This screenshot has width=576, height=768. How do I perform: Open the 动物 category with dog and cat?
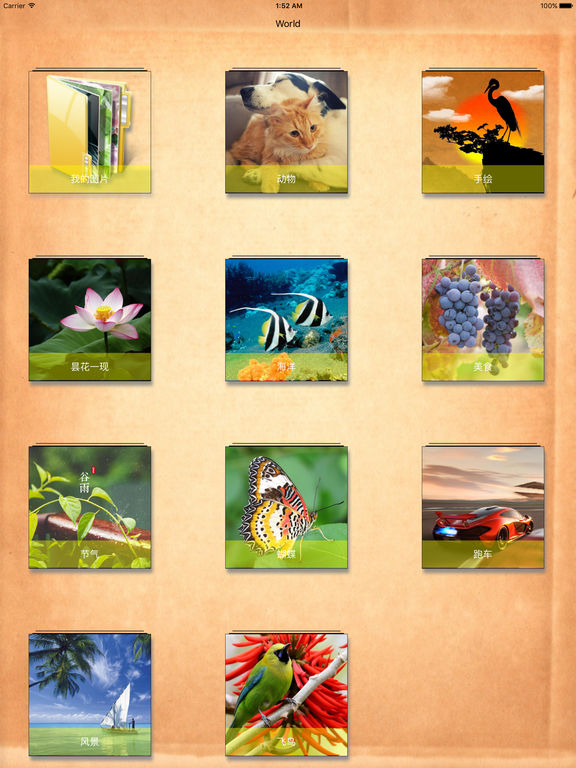pos(287,132)
